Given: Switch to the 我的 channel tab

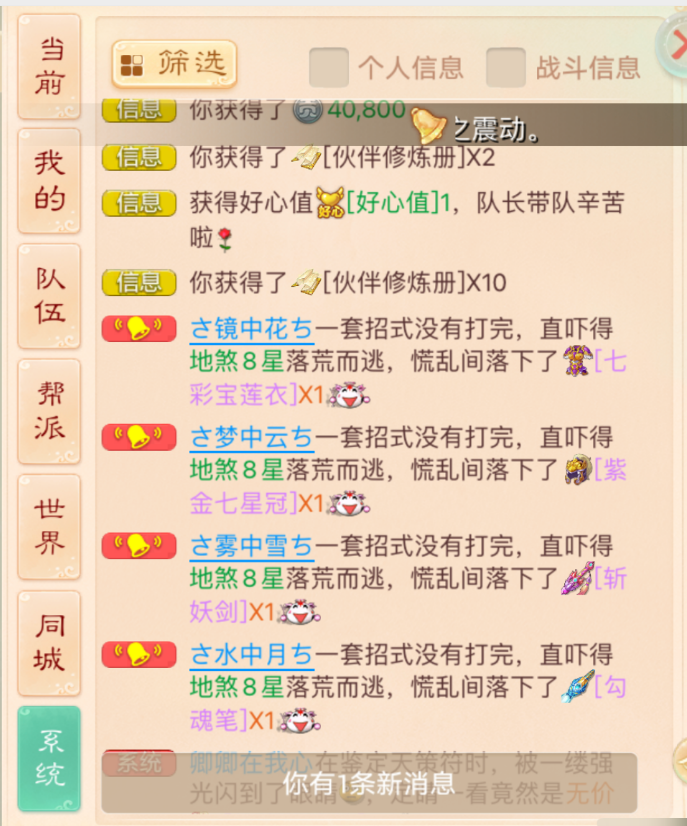Looking at the screenshot, I should point(48,180).
